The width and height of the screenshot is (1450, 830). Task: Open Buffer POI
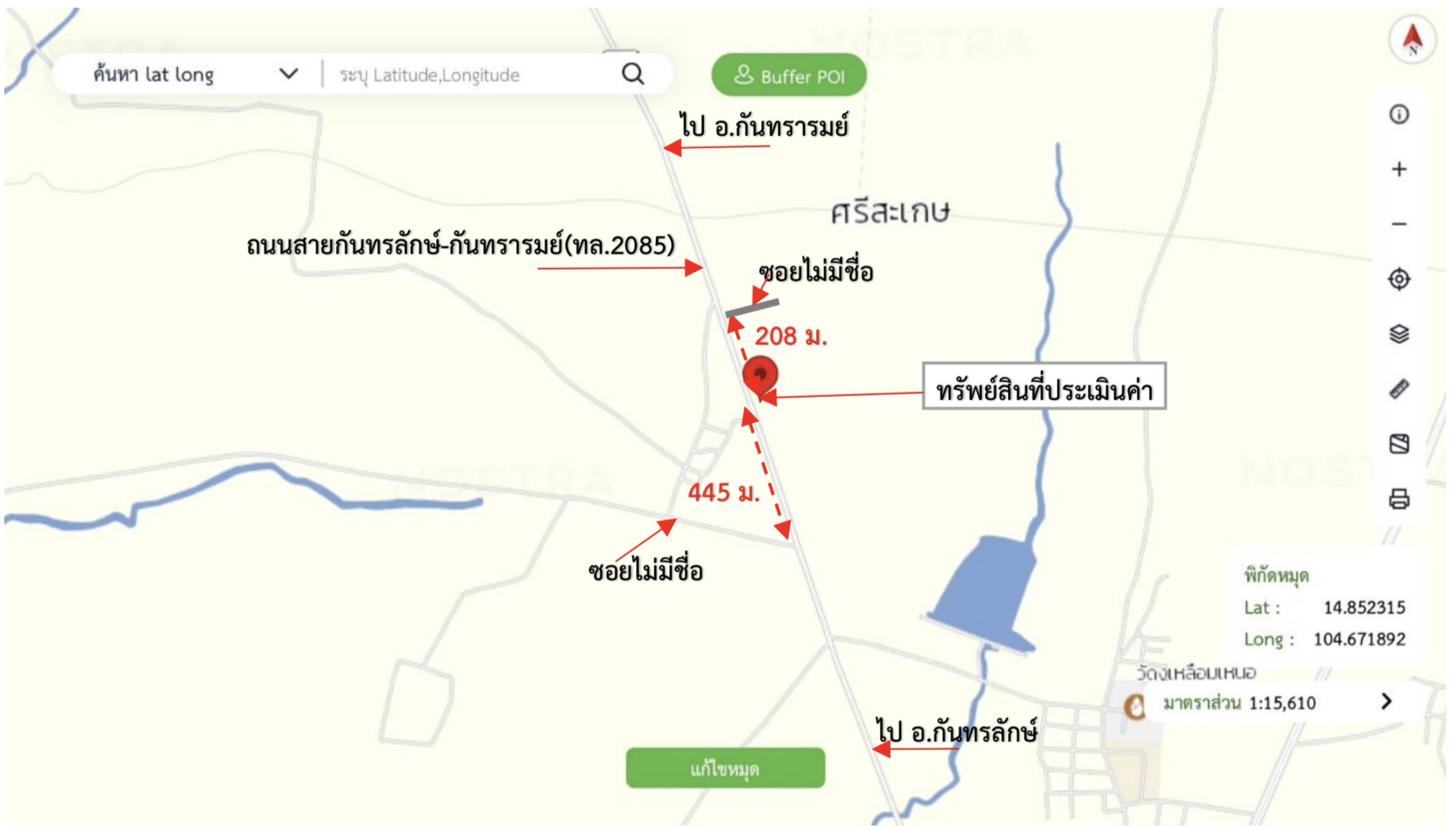[x=789, y=75]
